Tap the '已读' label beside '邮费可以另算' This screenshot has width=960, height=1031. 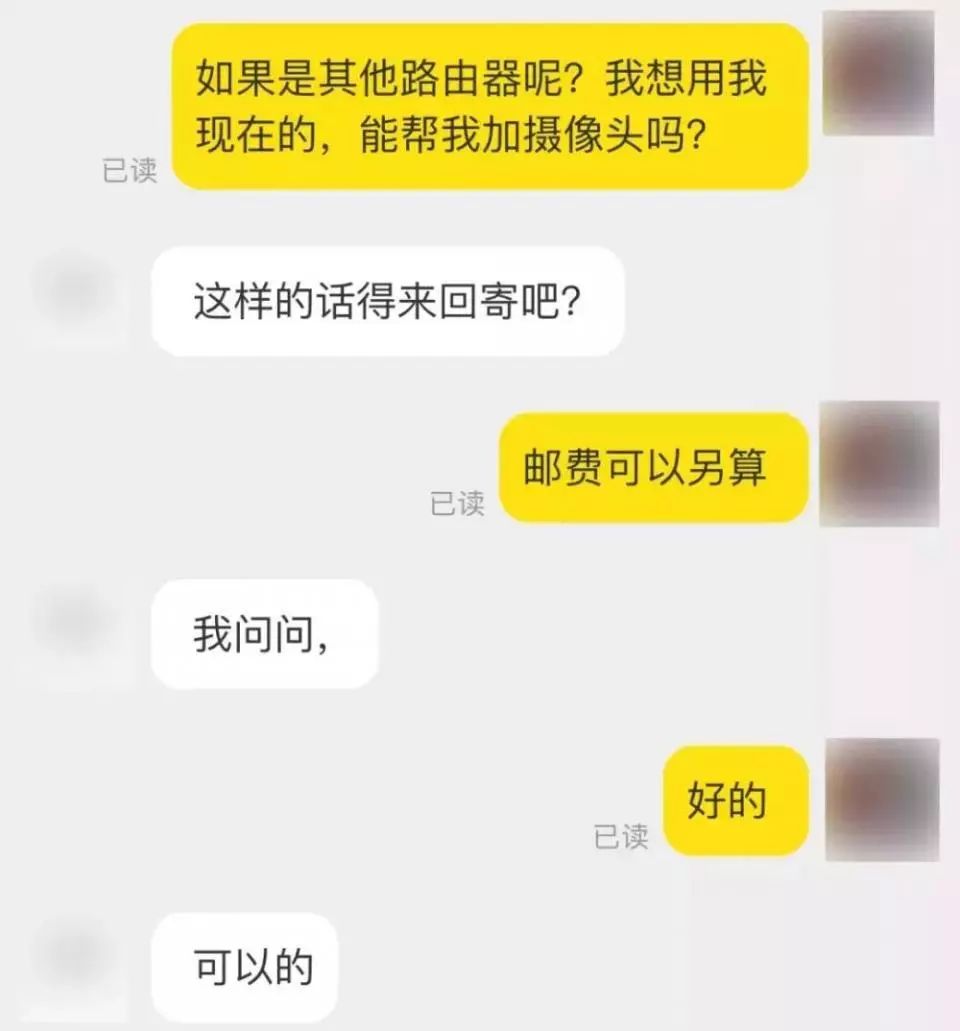[457, 505]
